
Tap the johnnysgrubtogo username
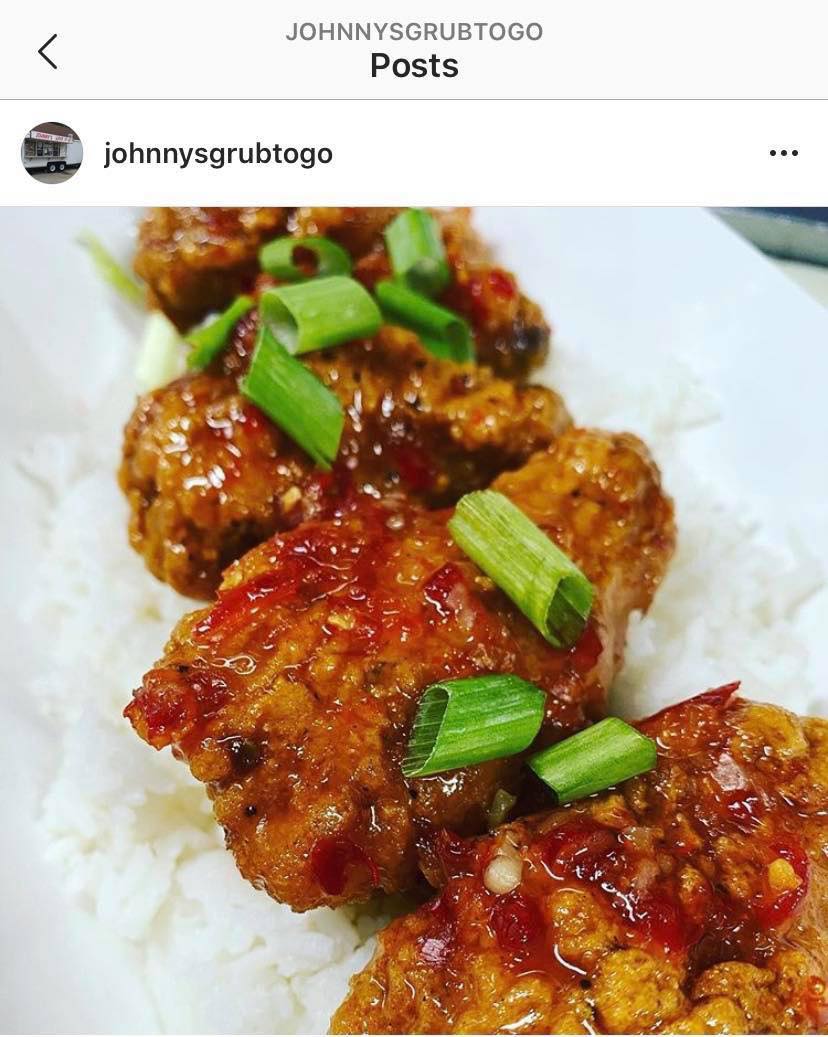(x=218, y=154)
